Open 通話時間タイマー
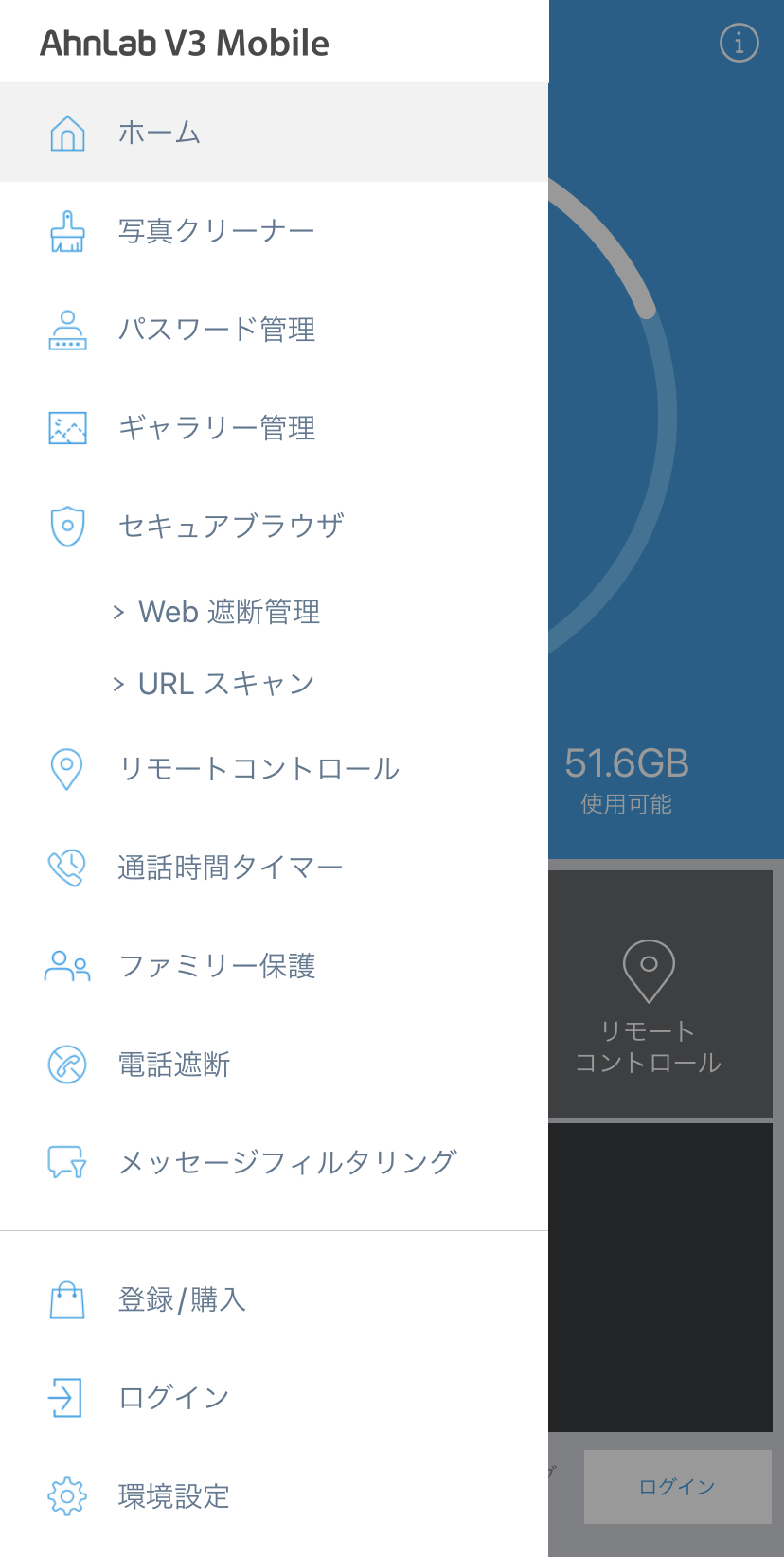Viewport: 784px width, 1557px height. (274, 868)
